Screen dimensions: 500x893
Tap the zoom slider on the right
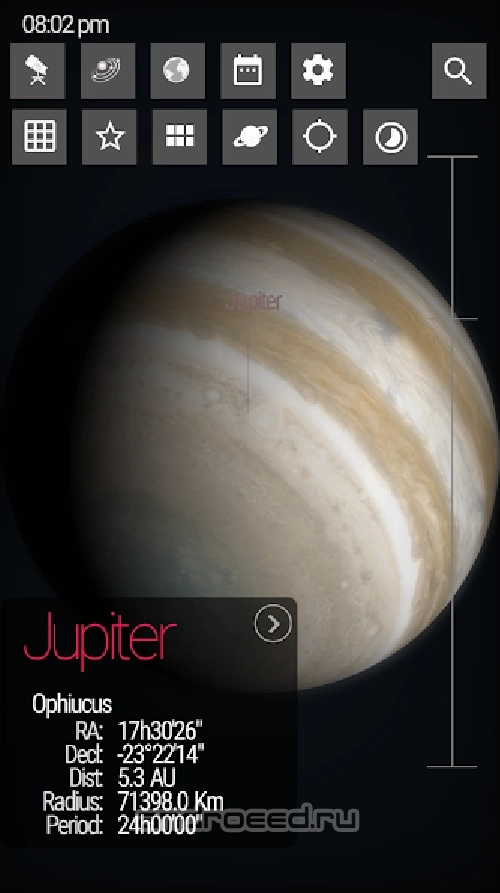(452, 461)
